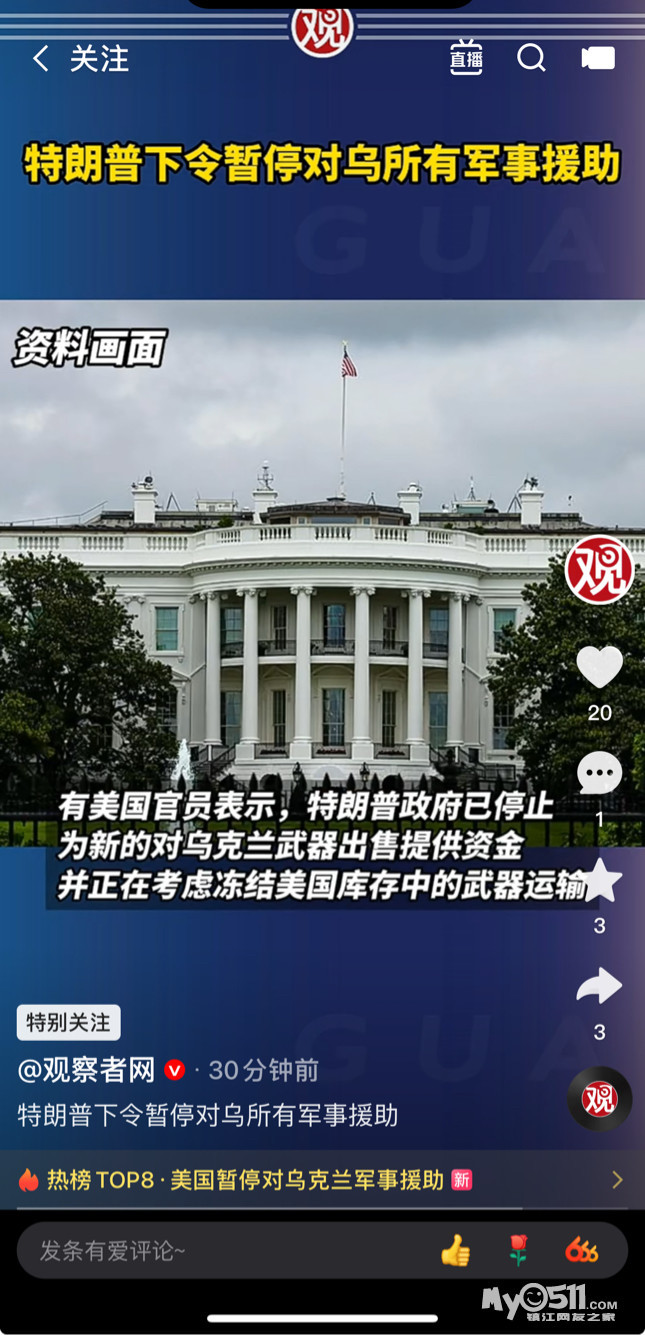
Task: Go back using the top-left arrow
Action: click(x=40, y=59)
